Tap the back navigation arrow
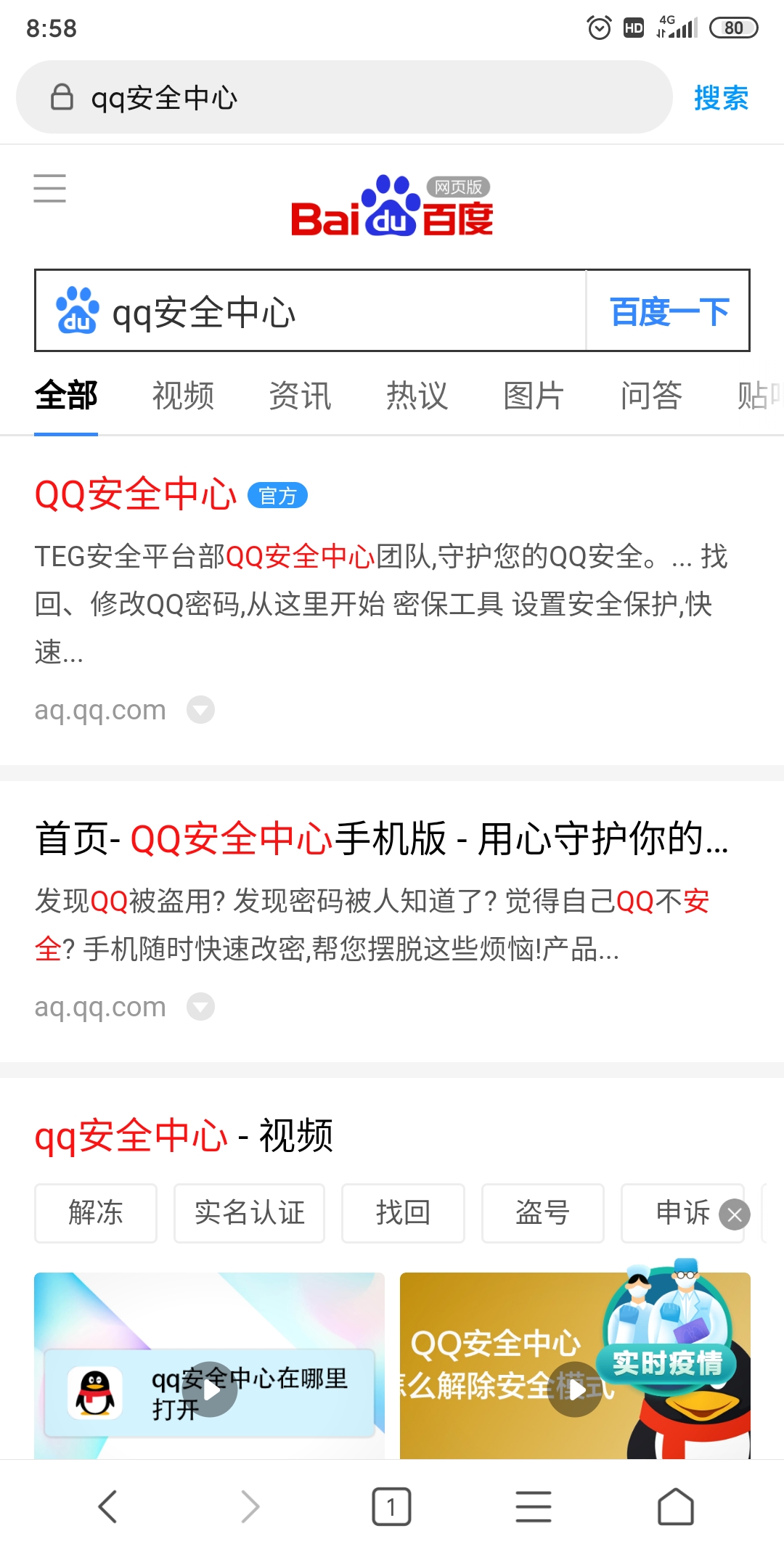Screen dimensions: 784x1568 (107, 1507)
